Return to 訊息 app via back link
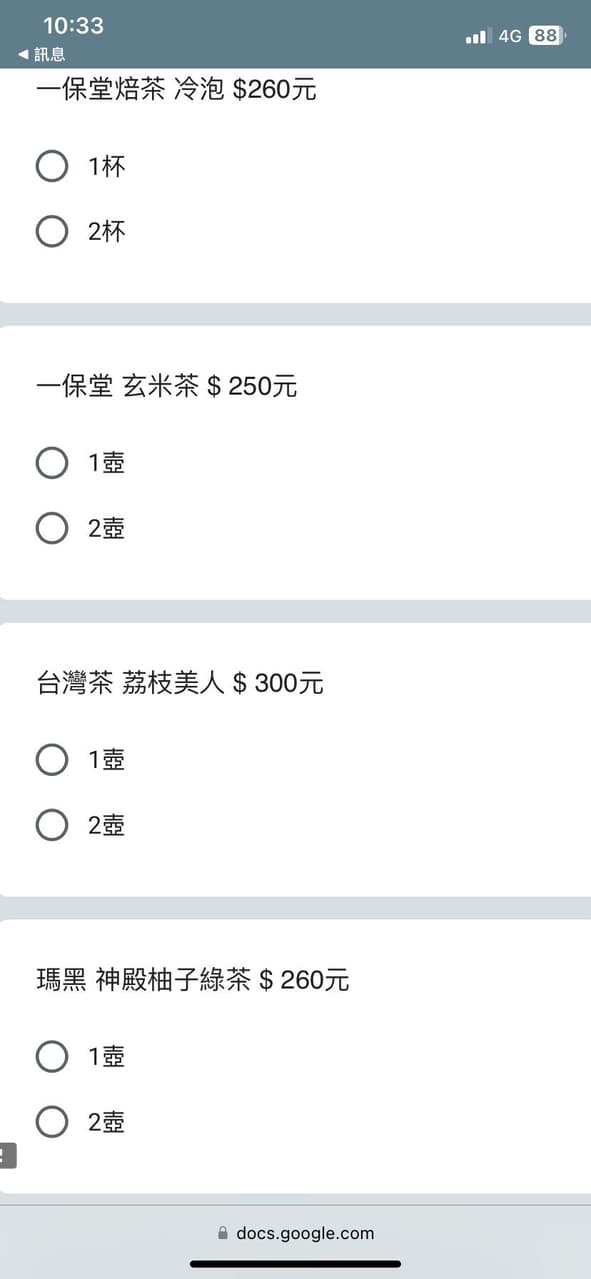591x1279 pixels. click(42, 54)
